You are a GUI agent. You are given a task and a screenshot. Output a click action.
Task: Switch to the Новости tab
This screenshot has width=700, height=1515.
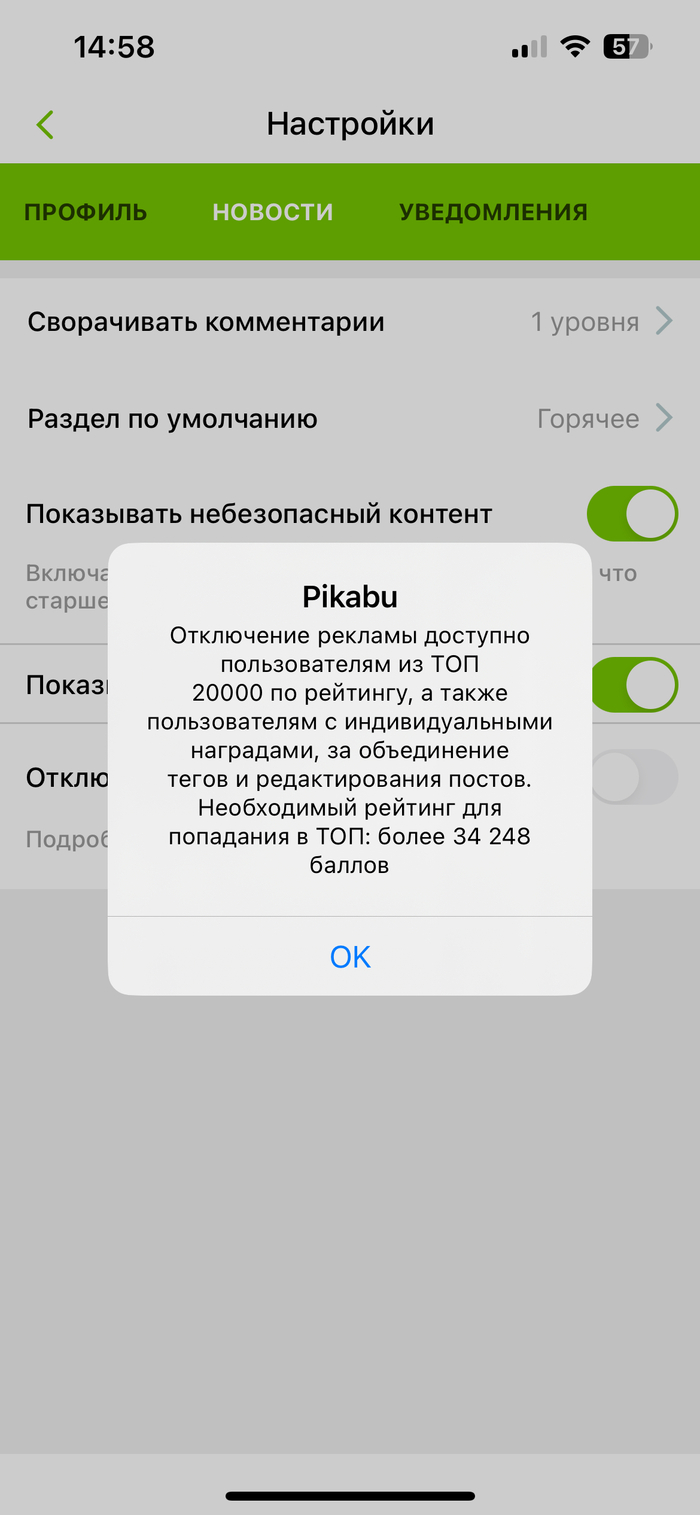(273, 212)
